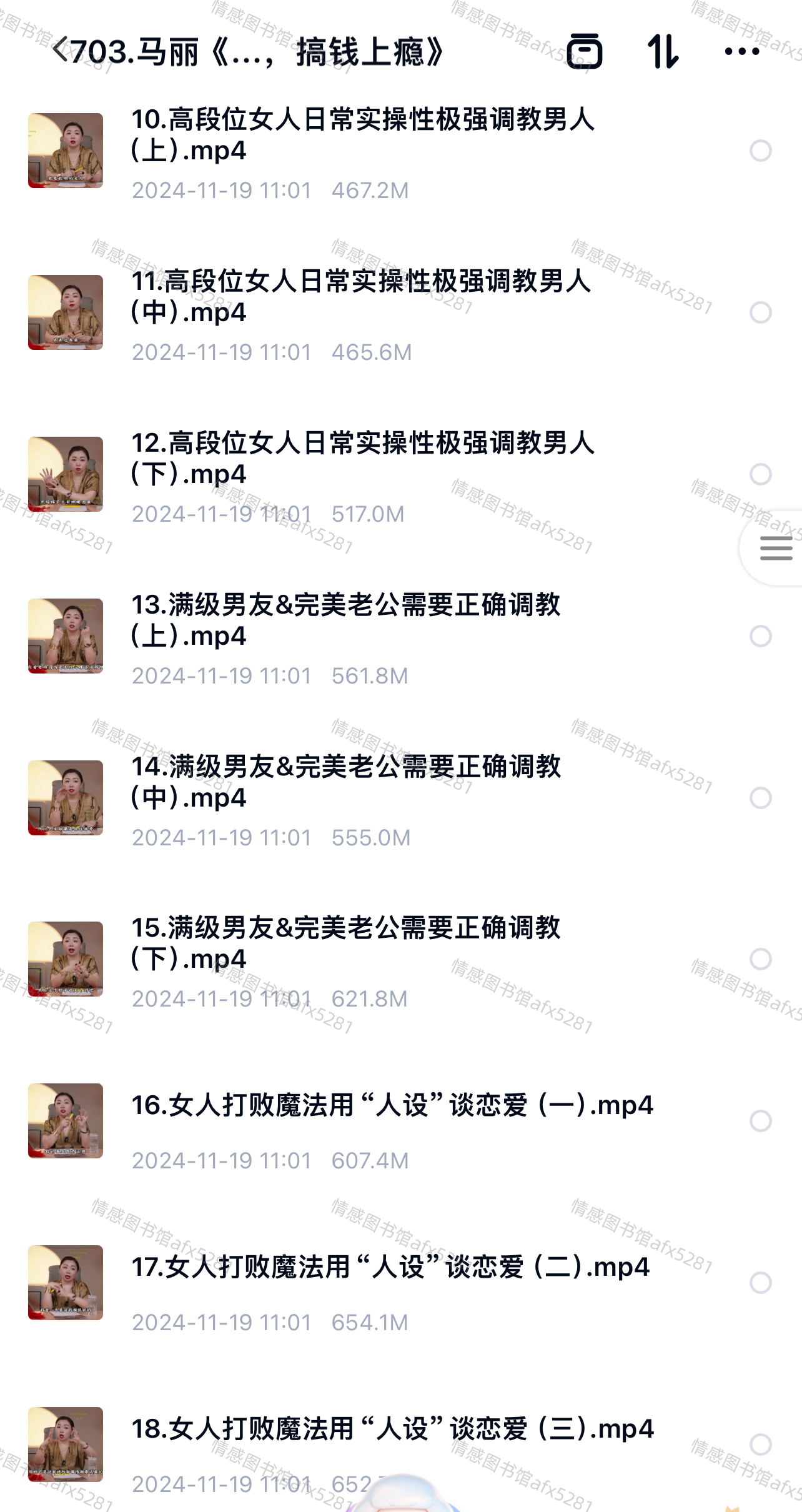Open the transfer list icon in header
The image size is (802, 1512).
[x=585, y=51]
